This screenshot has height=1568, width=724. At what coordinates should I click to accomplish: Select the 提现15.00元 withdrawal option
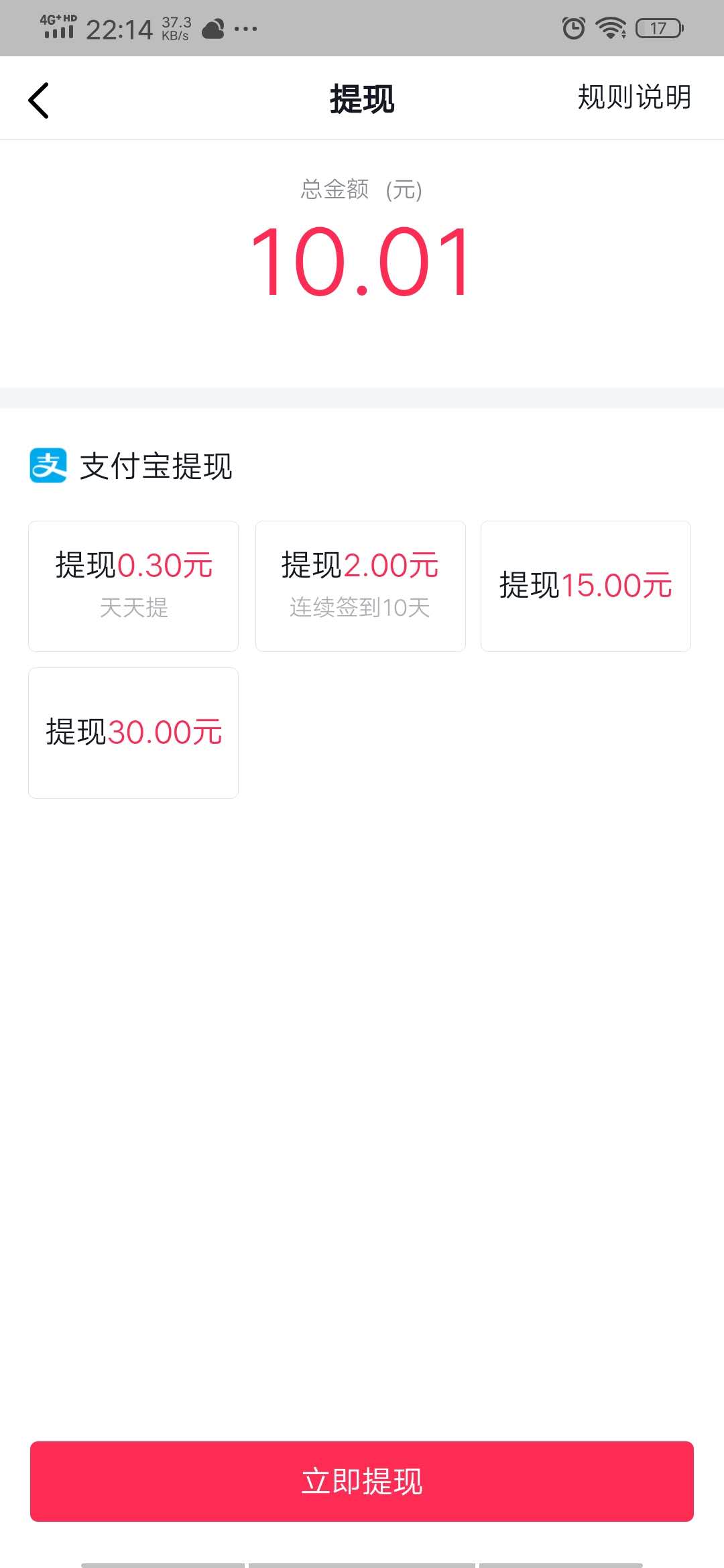[x=586, y=585]
